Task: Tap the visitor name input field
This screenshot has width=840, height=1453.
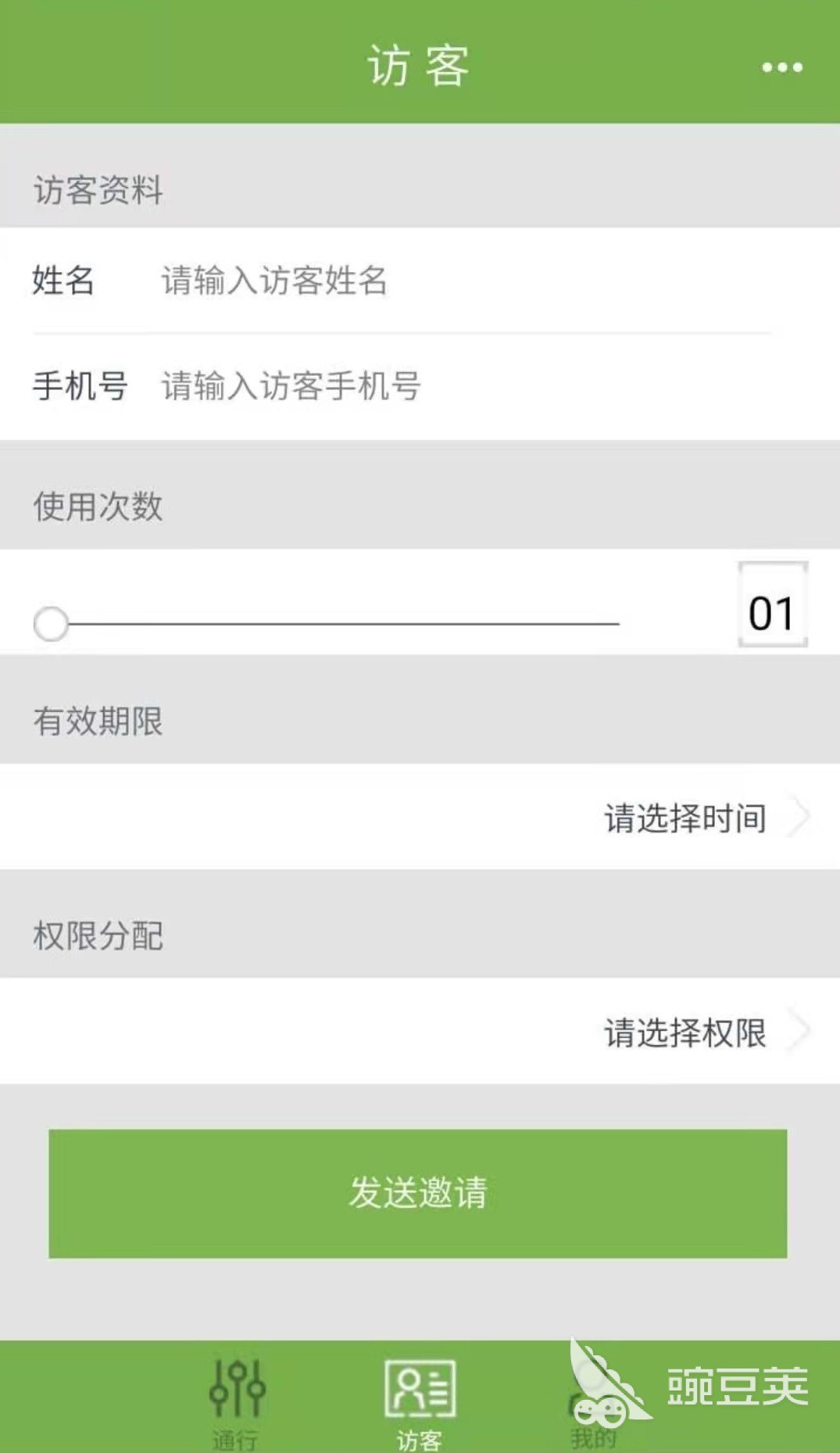Action: click(465, 281)
